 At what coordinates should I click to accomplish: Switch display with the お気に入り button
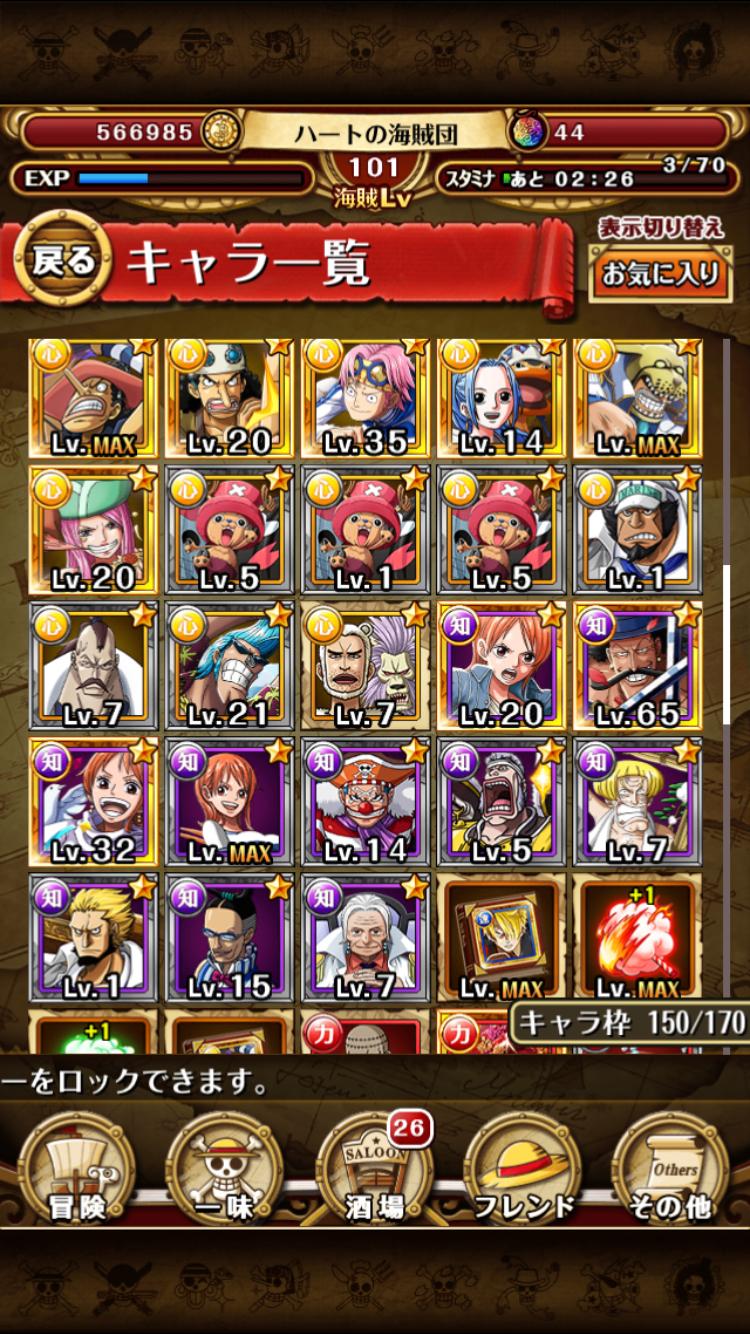pos(661,272)
